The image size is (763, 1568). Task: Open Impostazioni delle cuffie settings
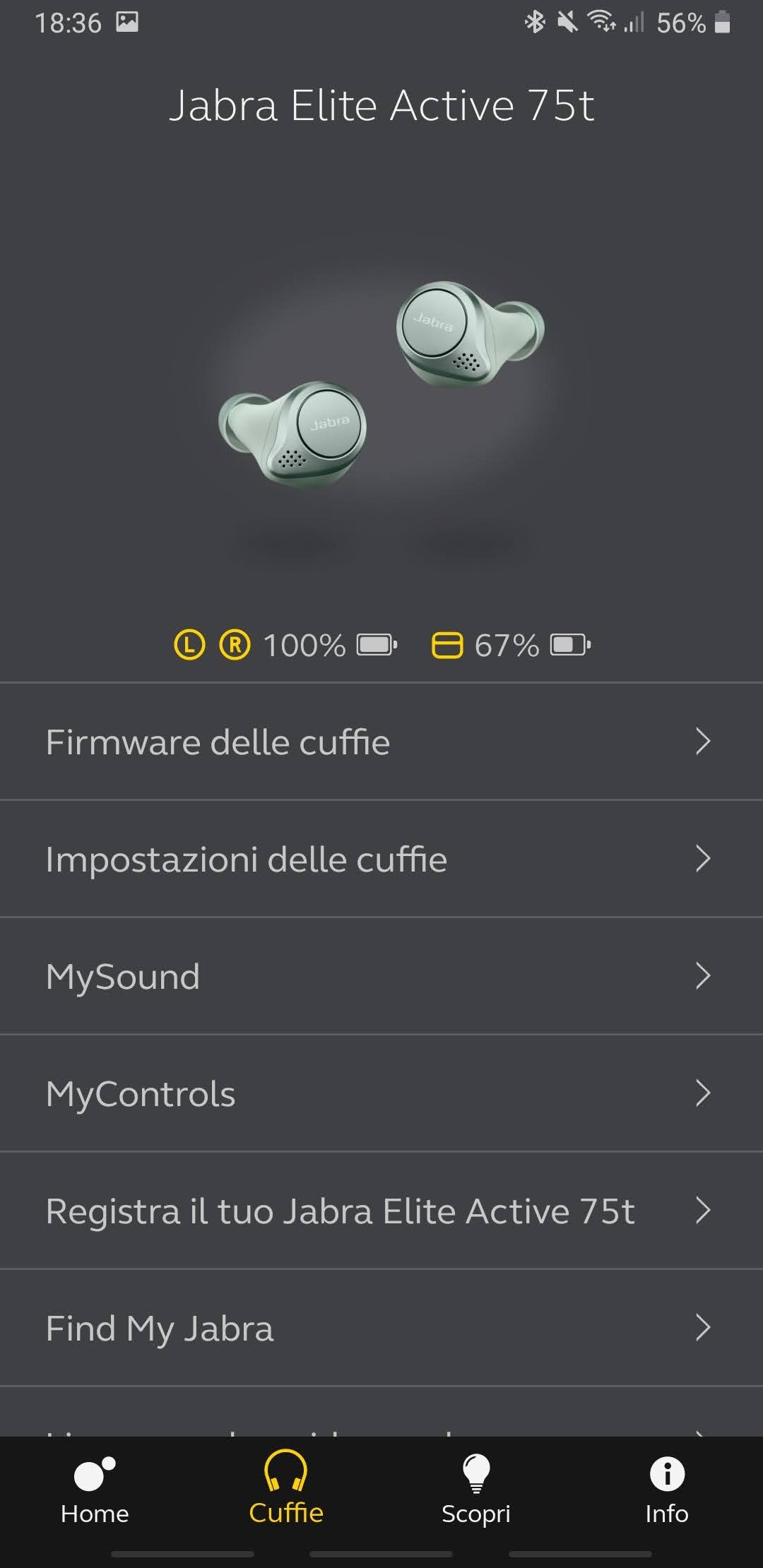(381, 859)
